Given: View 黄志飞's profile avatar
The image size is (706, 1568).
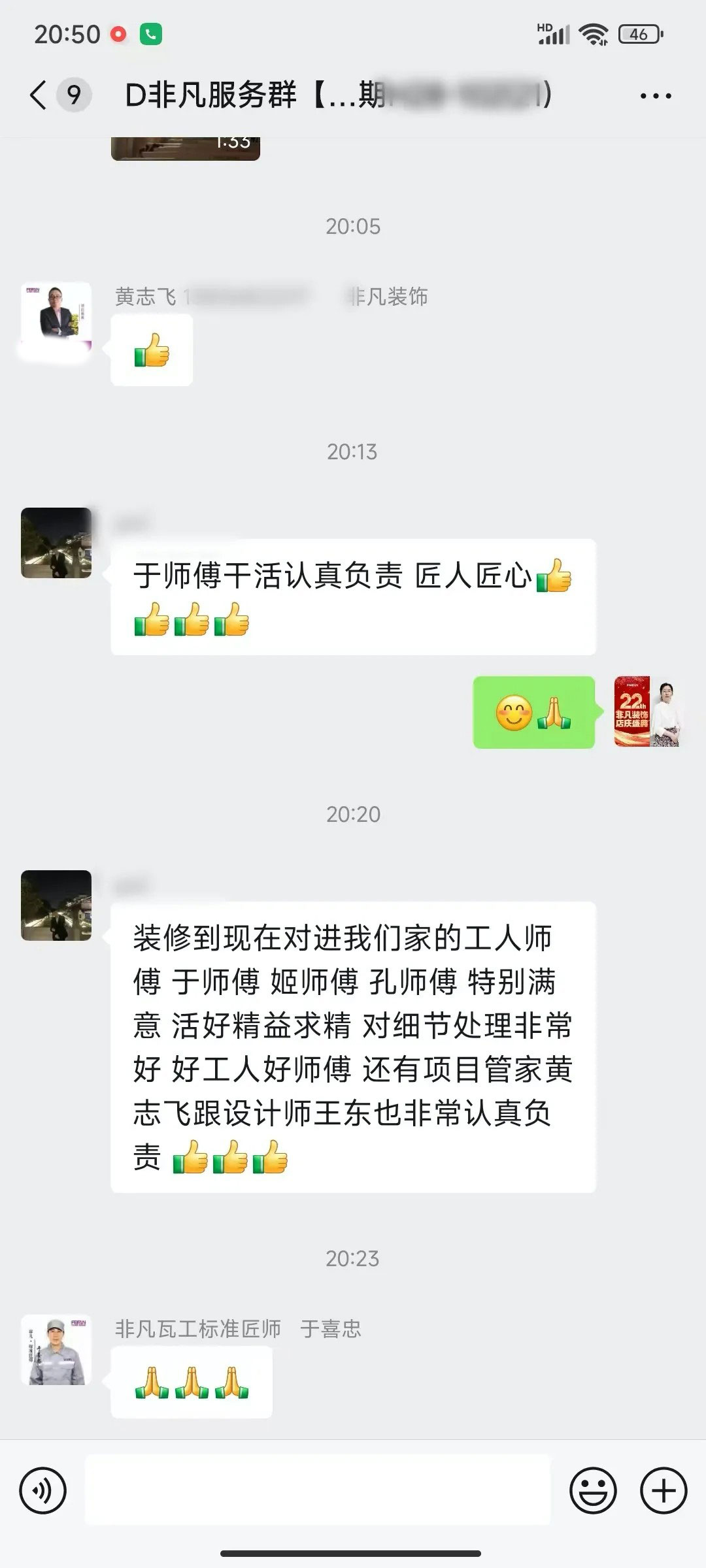Looking at the screenshot, I should (x=56, y=318).
